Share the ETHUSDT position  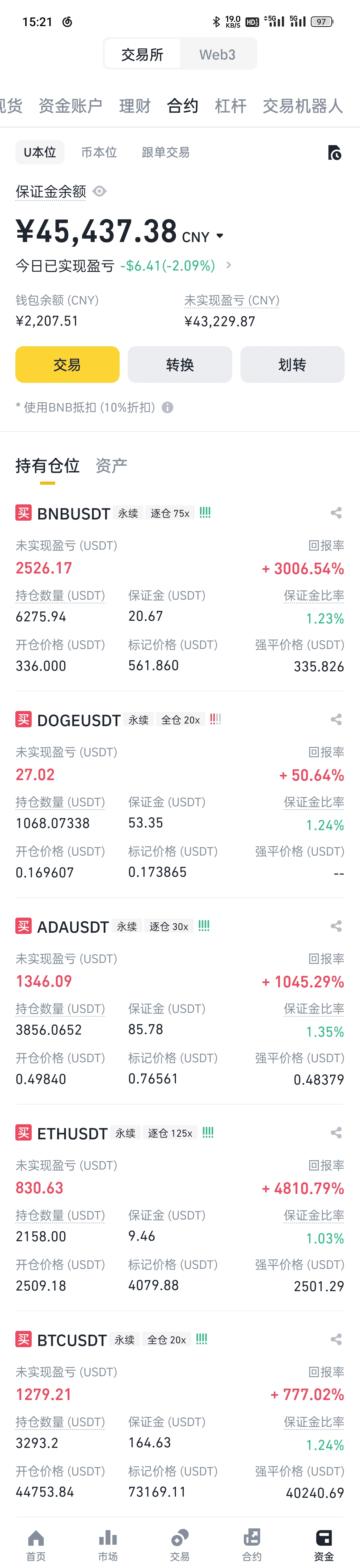[x=336, y=1133]
